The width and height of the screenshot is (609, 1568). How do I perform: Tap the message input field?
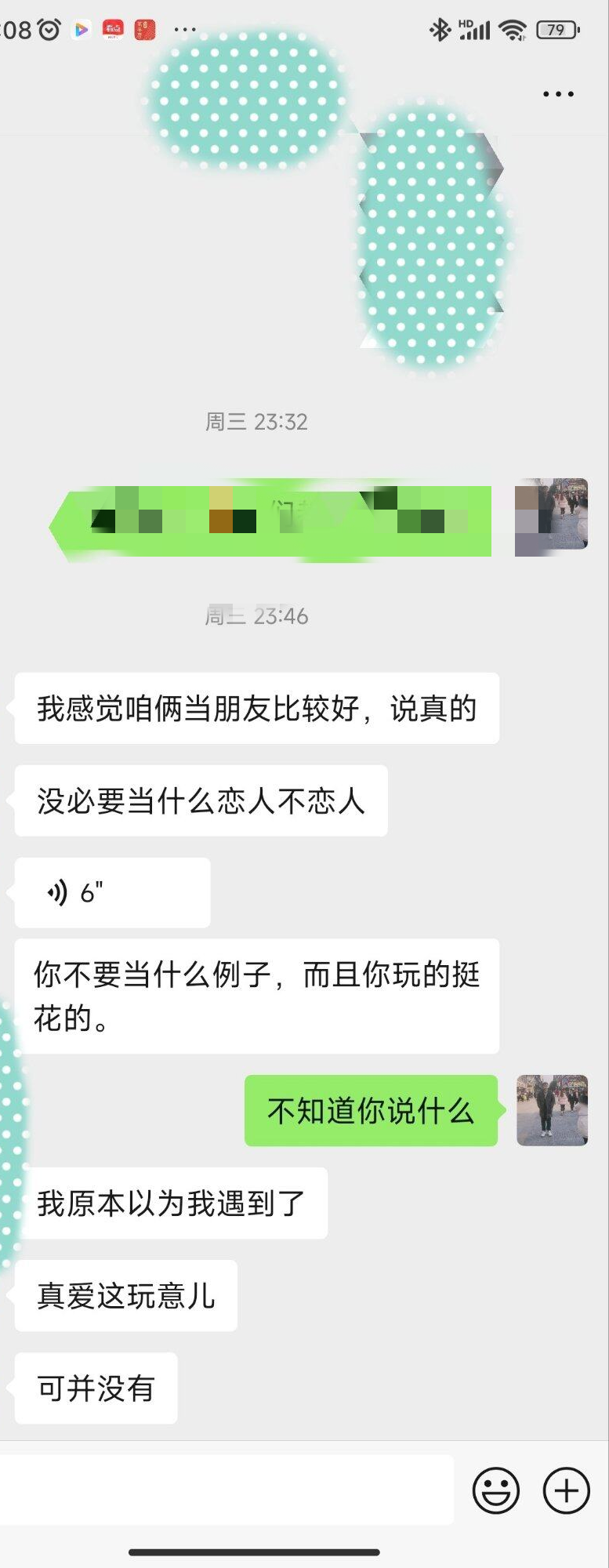(x=226, y=1490)
